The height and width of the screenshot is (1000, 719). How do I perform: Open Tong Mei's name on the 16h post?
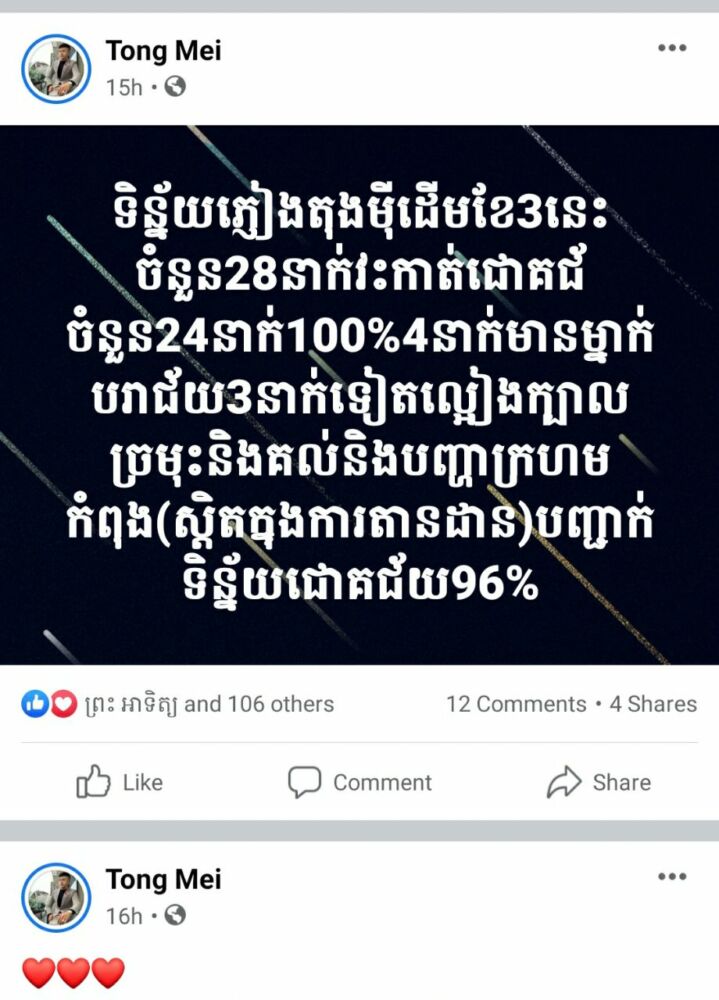coord(163,879)
